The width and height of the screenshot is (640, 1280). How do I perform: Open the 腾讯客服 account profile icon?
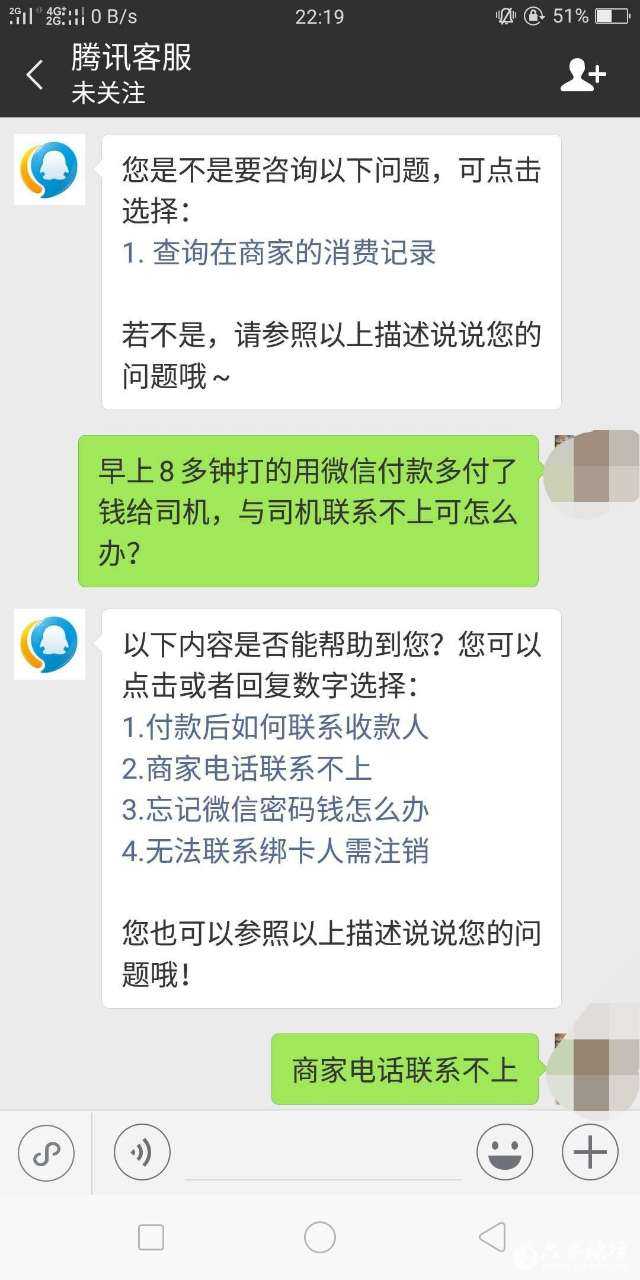click(x=583, y=75)
